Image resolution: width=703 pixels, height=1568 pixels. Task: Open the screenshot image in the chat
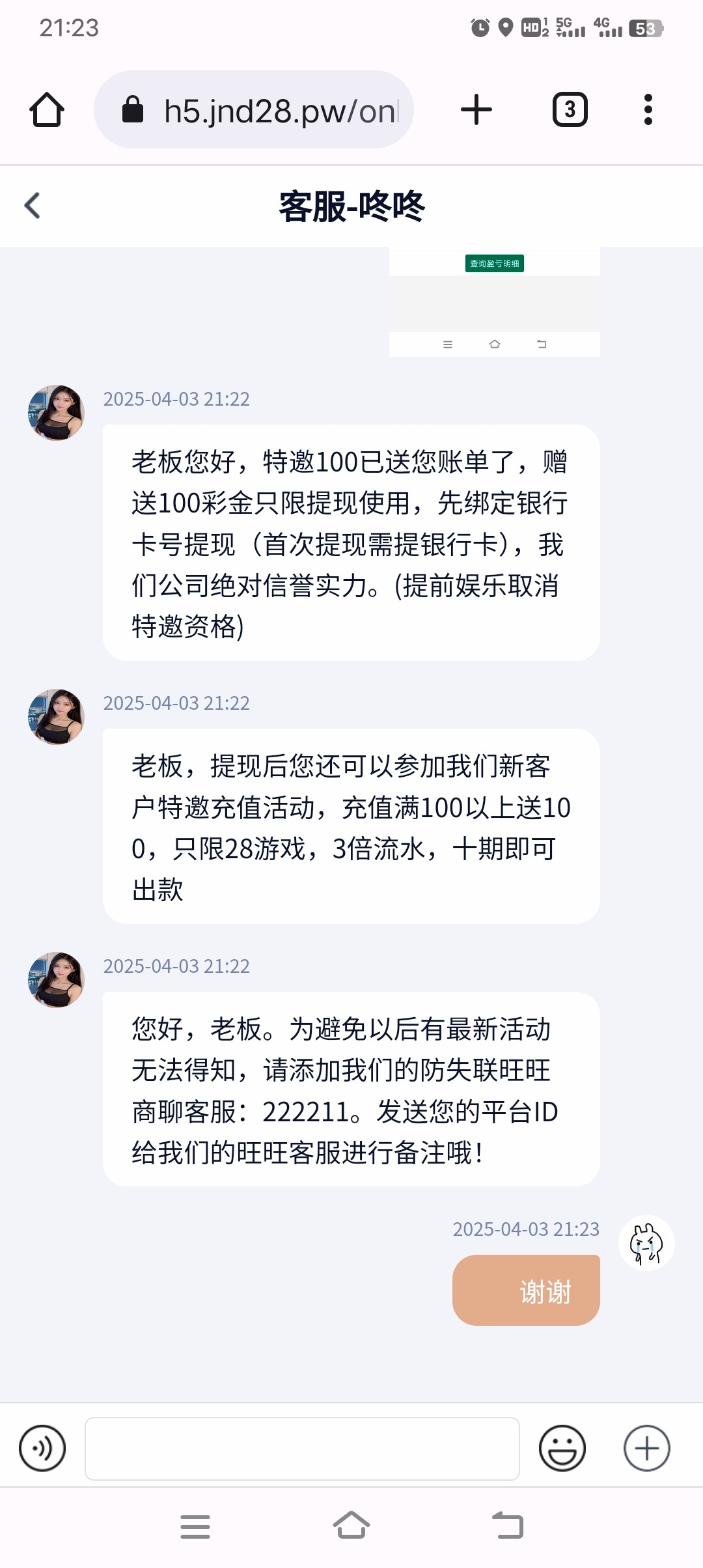pyautogui.click(x=494, y=301)
